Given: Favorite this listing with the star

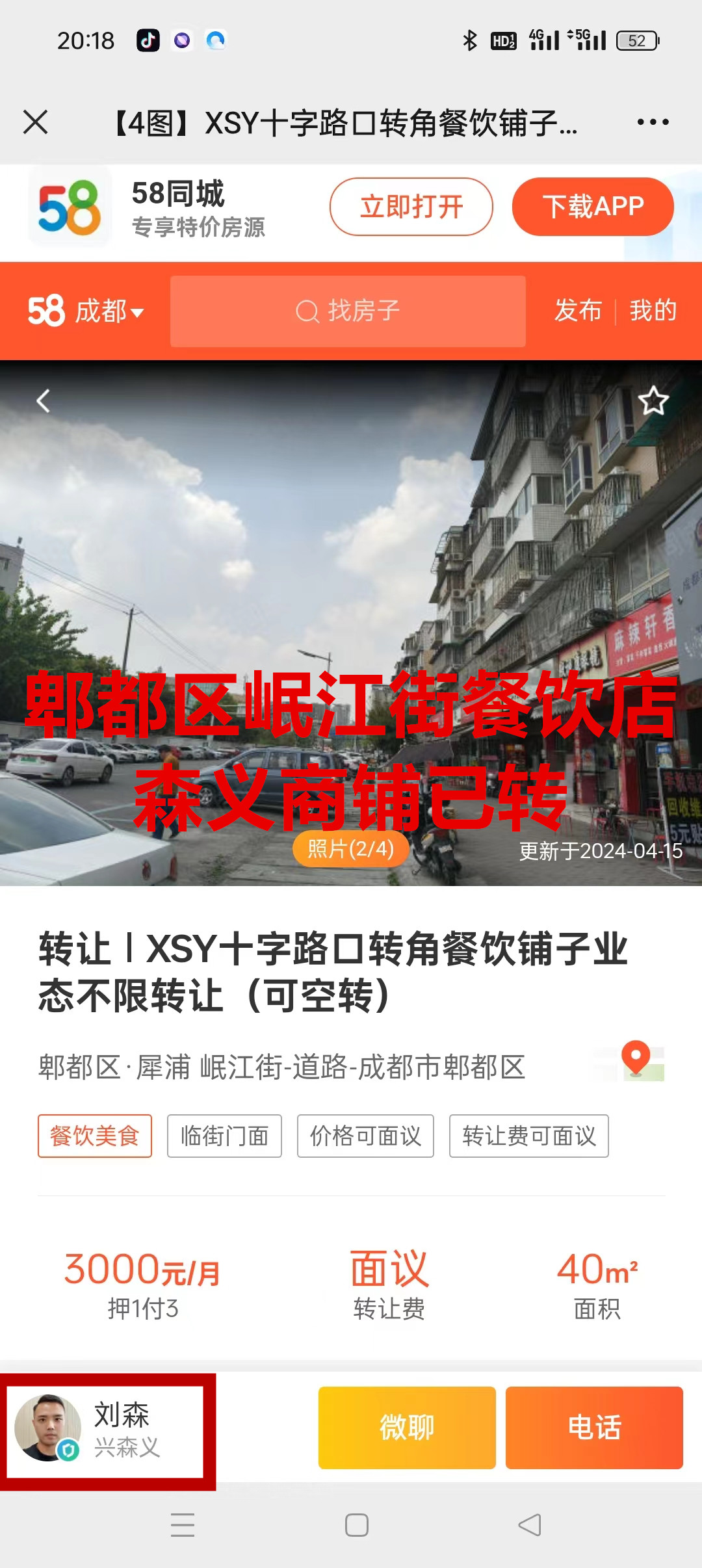Looking at the screenshot, I should [653, 400].
